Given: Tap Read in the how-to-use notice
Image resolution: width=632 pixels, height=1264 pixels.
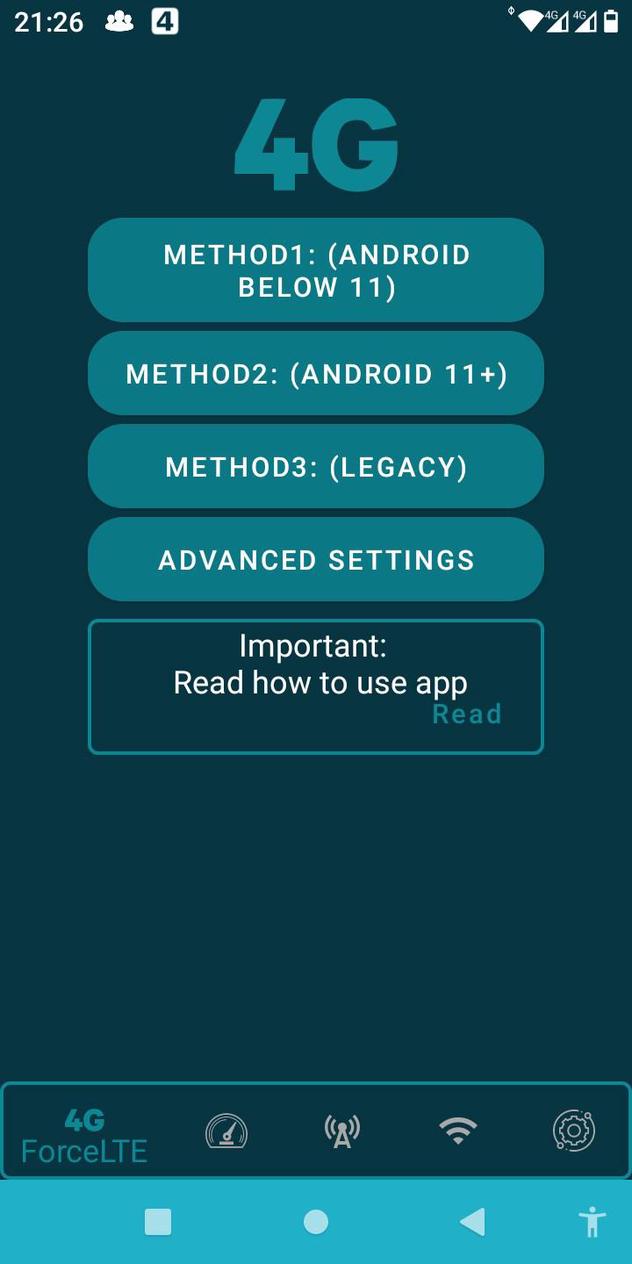Looking at the screenshot, I should (x=466, y=714).
